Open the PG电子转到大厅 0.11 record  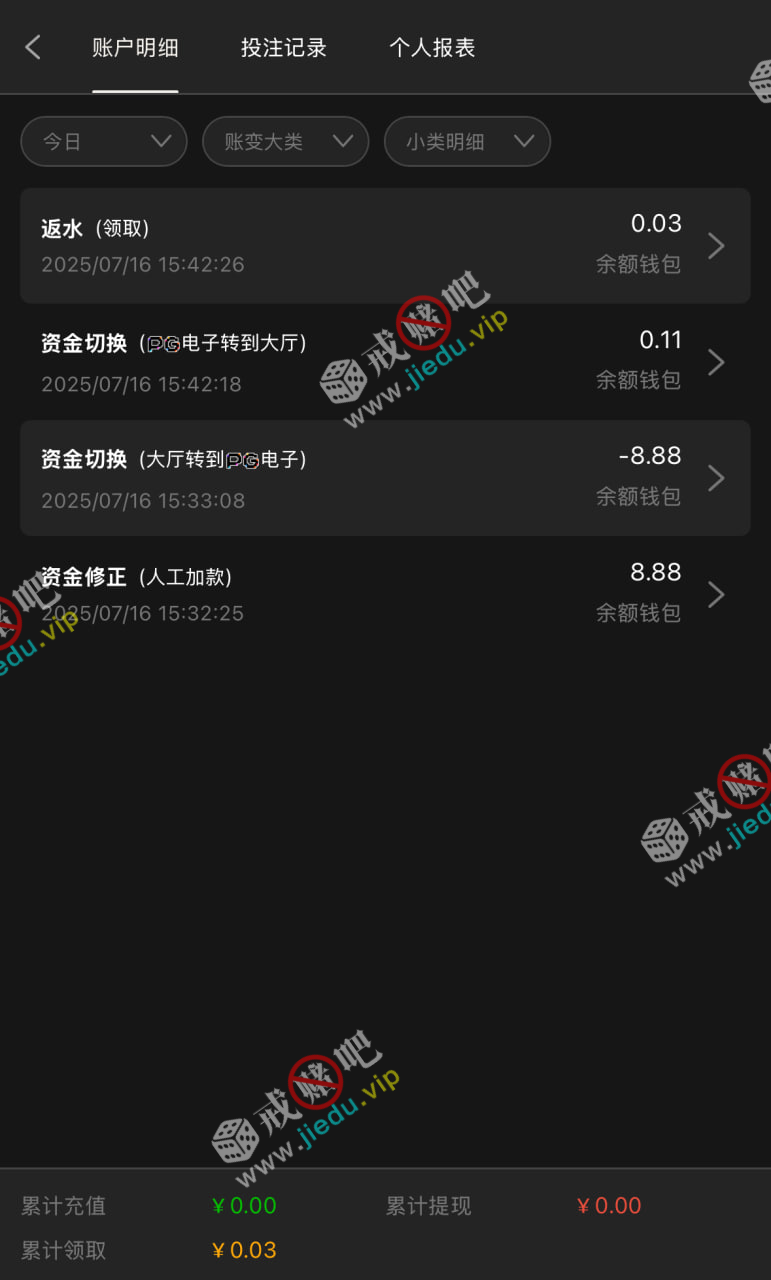click(385, 362)
